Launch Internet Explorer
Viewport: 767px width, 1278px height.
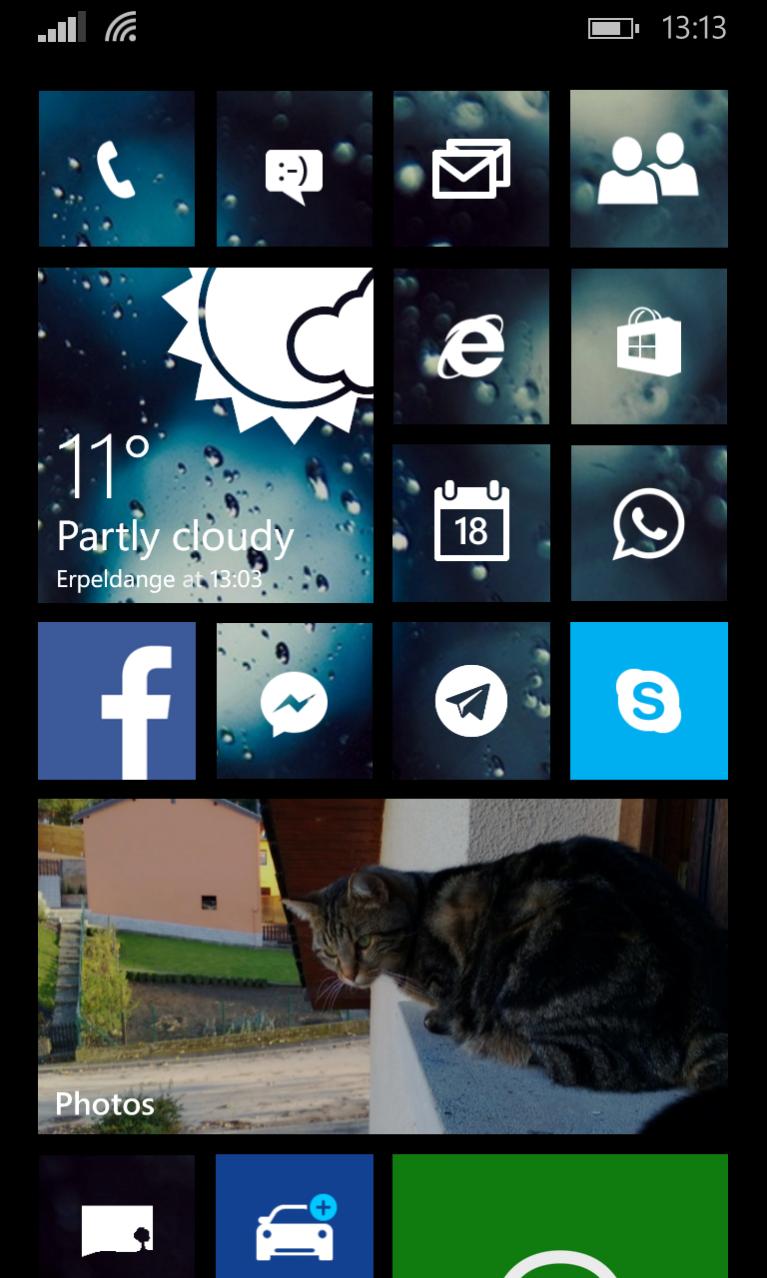point(471,346)
